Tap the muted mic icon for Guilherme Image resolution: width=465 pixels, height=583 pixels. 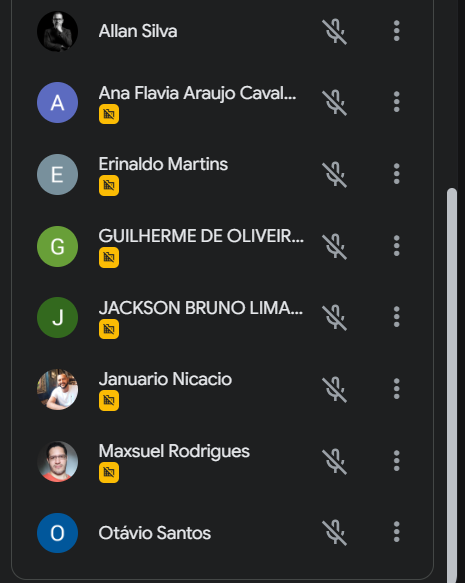pyautogui.click(x=335, y=246)
